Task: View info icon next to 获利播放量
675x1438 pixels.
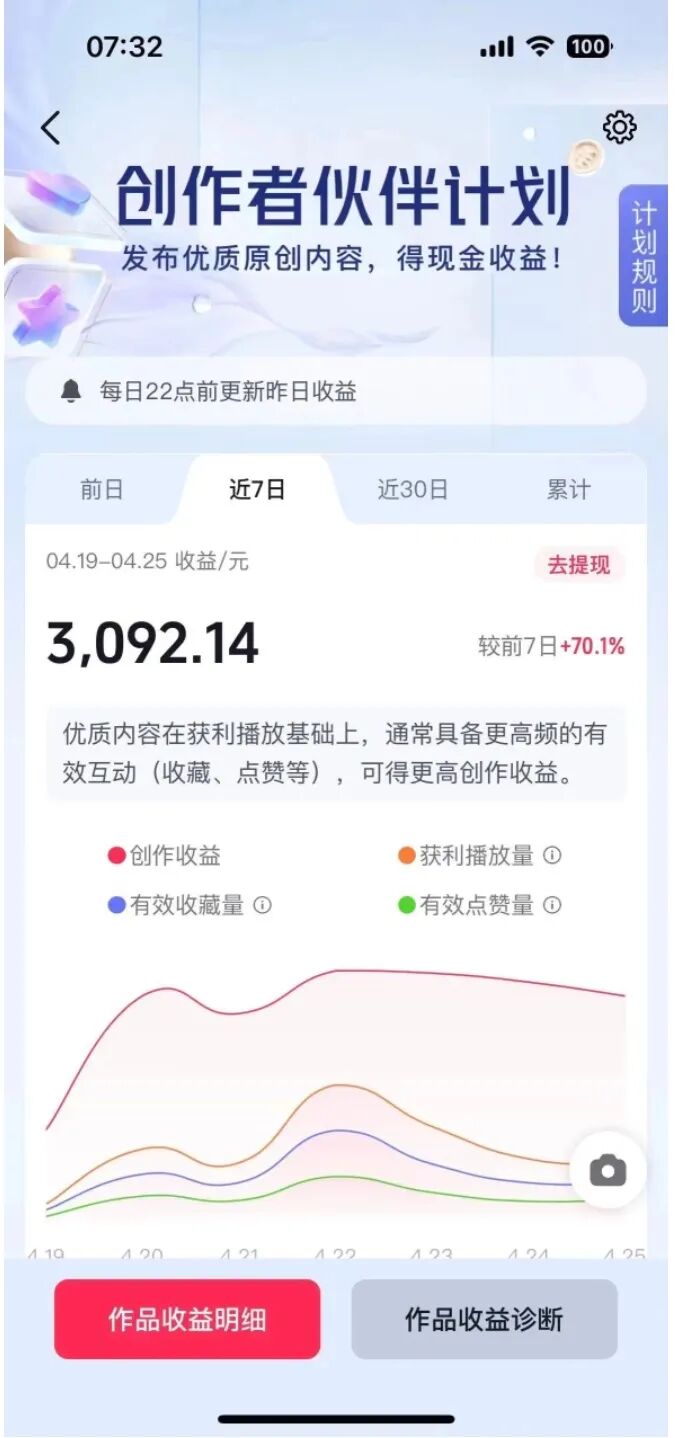Action: tap(552, 856)
